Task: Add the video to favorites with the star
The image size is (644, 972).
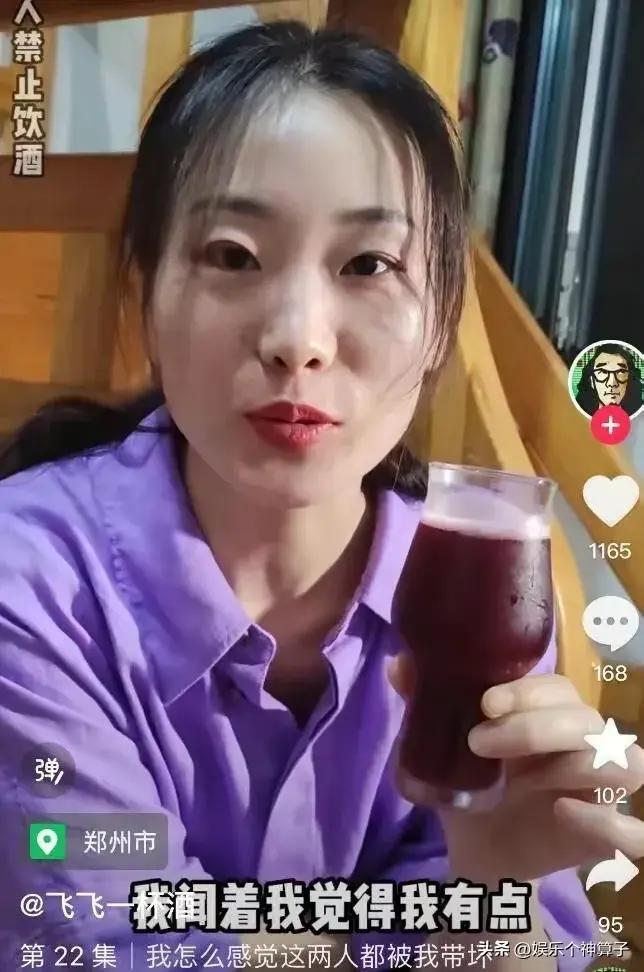Action: coord(610,745)
